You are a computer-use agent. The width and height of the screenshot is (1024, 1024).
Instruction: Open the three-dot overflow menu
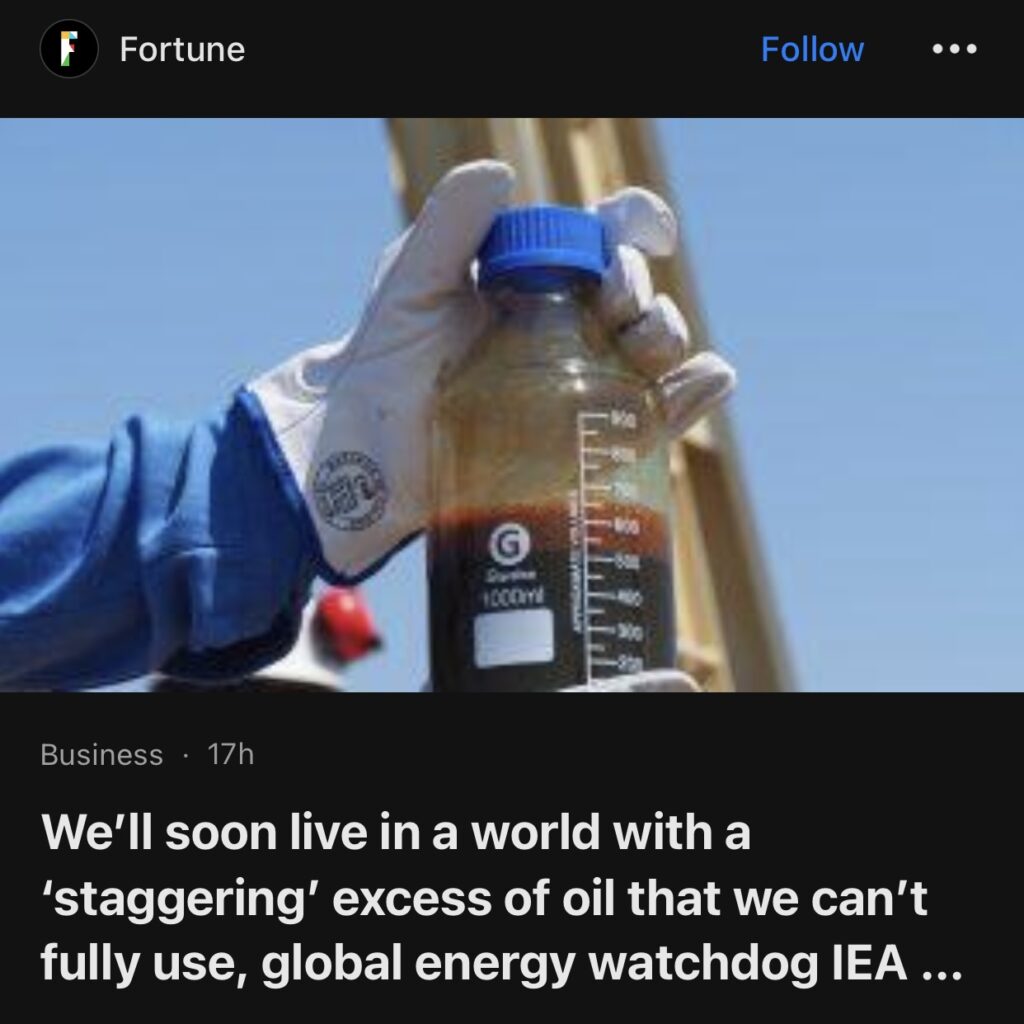click(x=953, y=50)
